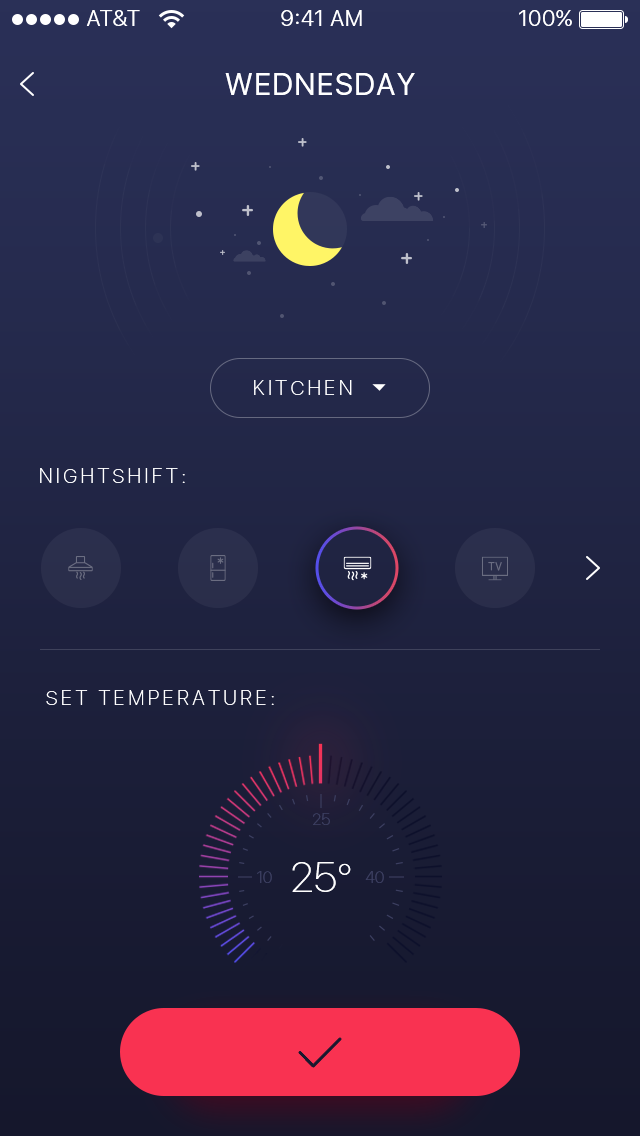Select the TV device icon

[495, 568]
